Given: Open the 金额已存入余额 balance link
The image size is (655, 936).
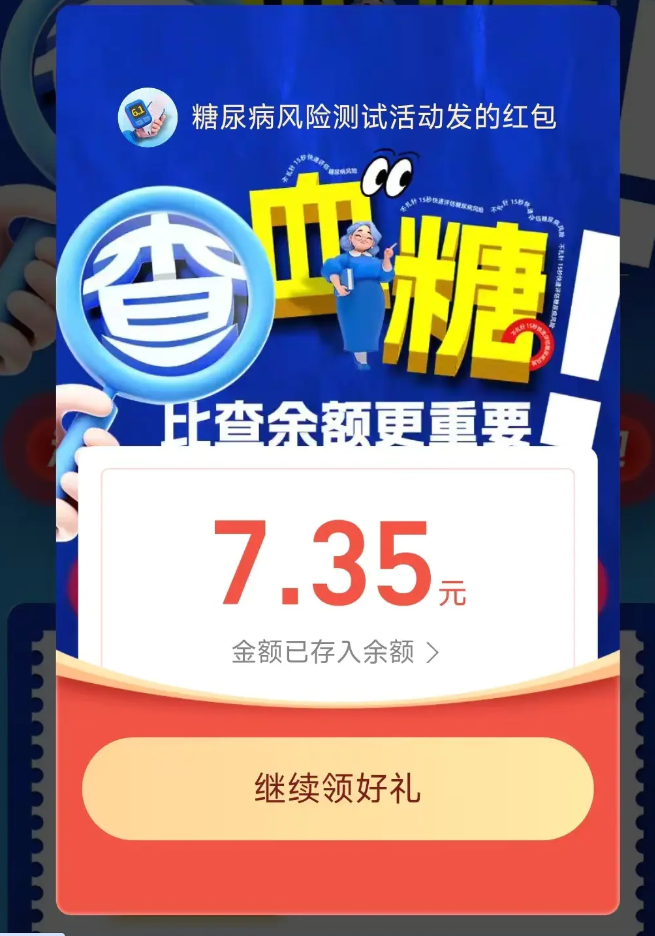Looking at the screenshot, I should coord(335,653).
